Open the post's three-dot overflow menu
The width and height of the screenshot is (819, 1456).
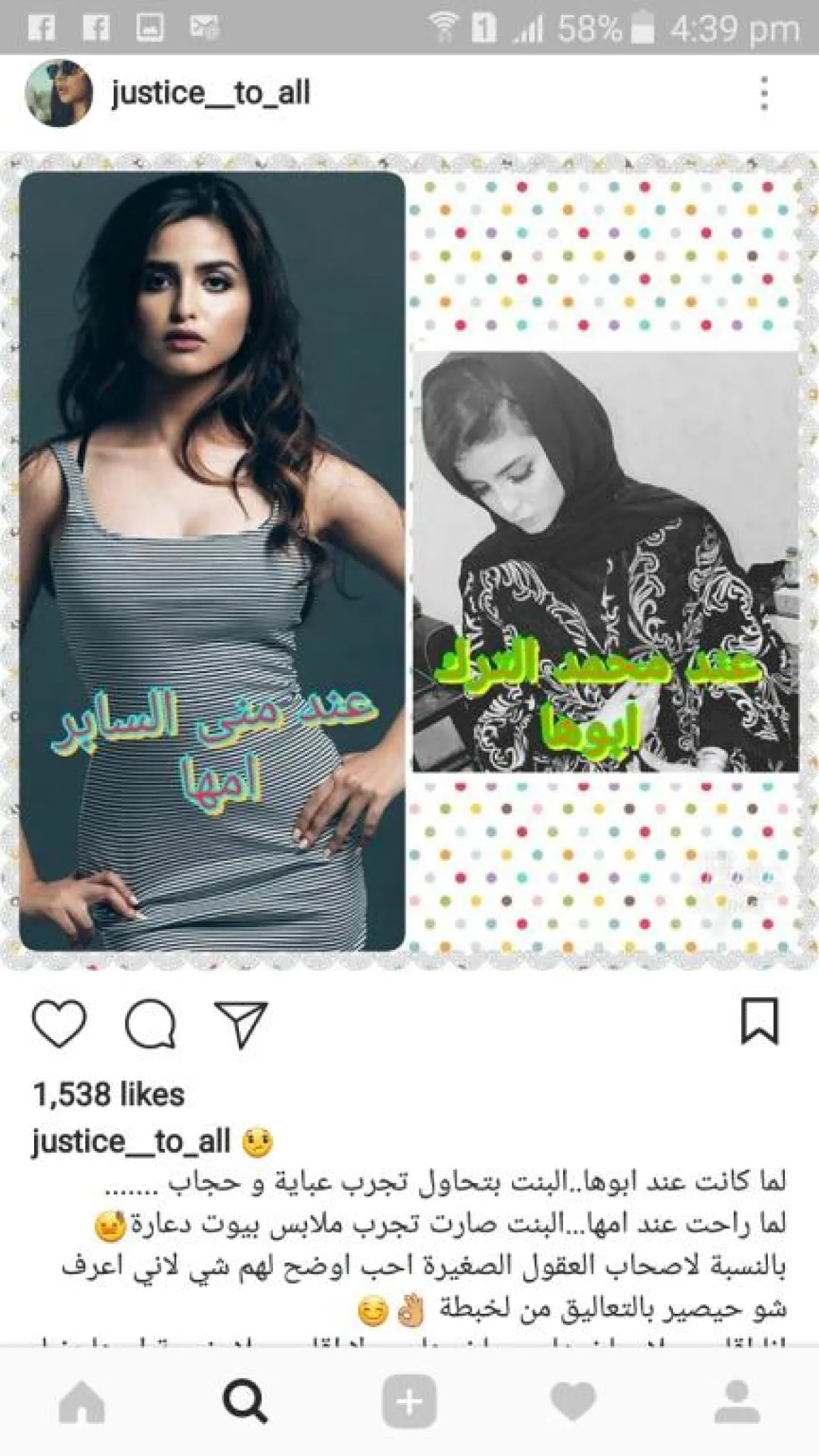[764, 94]
